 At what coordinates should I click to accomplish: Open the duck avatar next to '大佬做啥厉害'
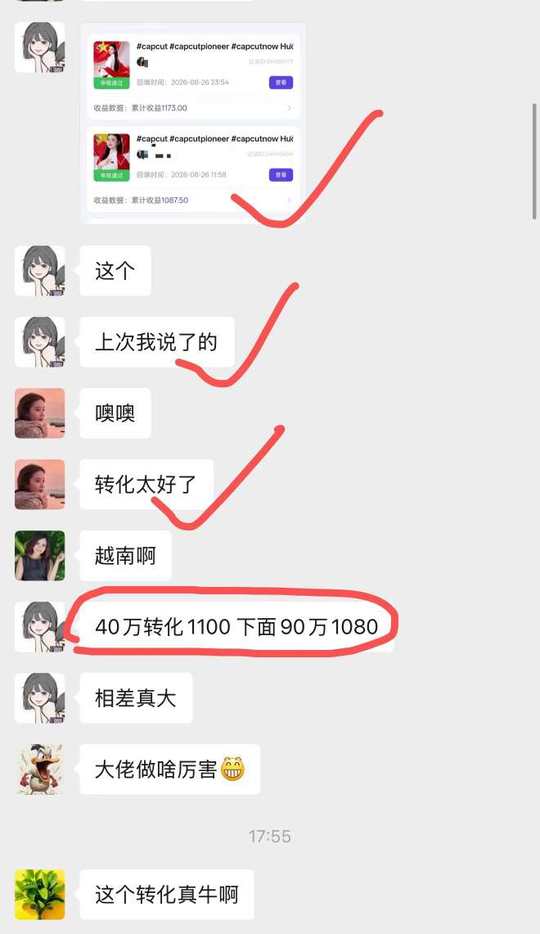pyautogui.click(x=40, y=769)
